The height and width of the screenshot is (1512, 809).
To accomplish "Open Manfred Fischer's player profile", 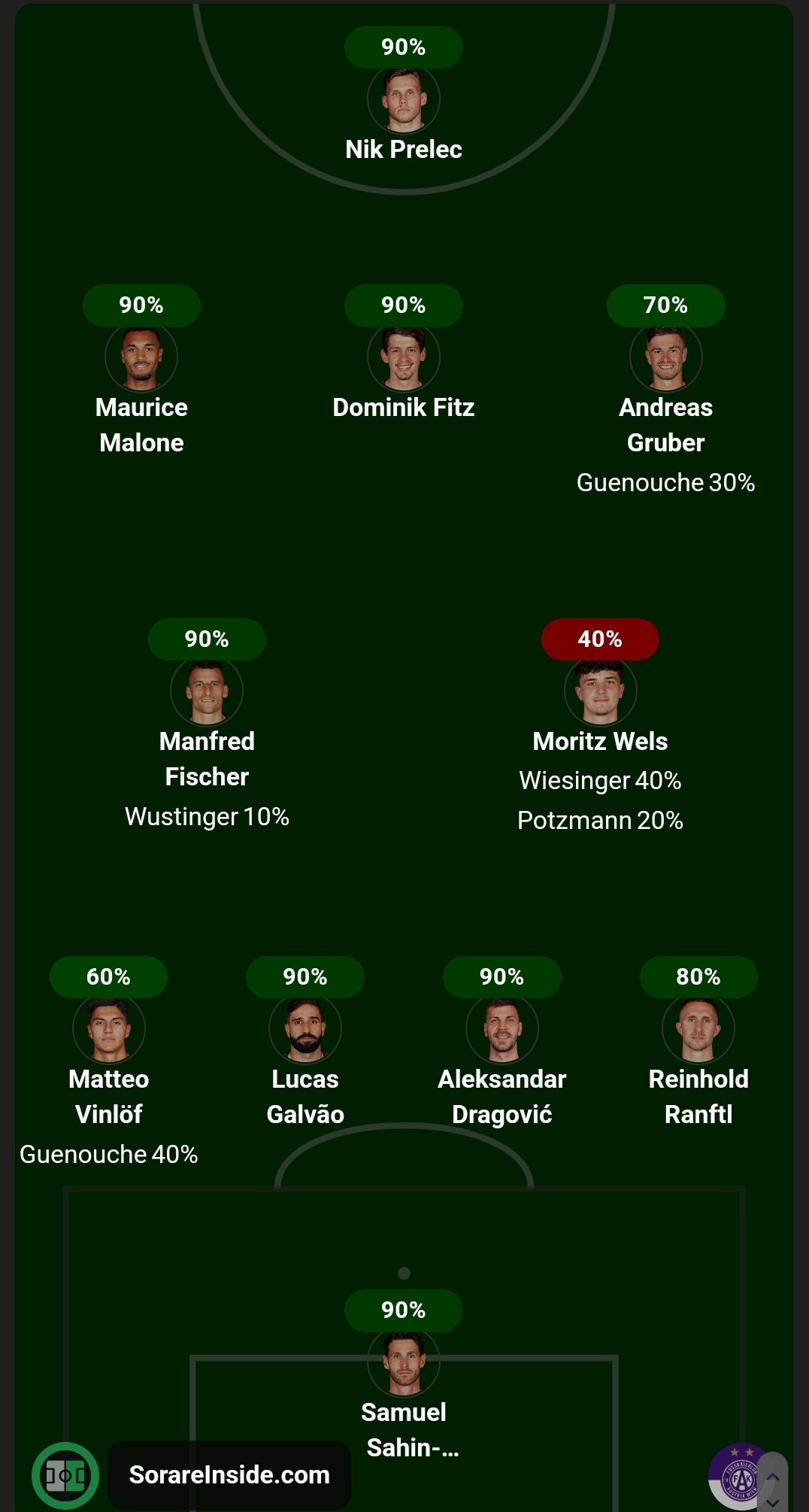I will pyautogui.click(x=207, y=691).
